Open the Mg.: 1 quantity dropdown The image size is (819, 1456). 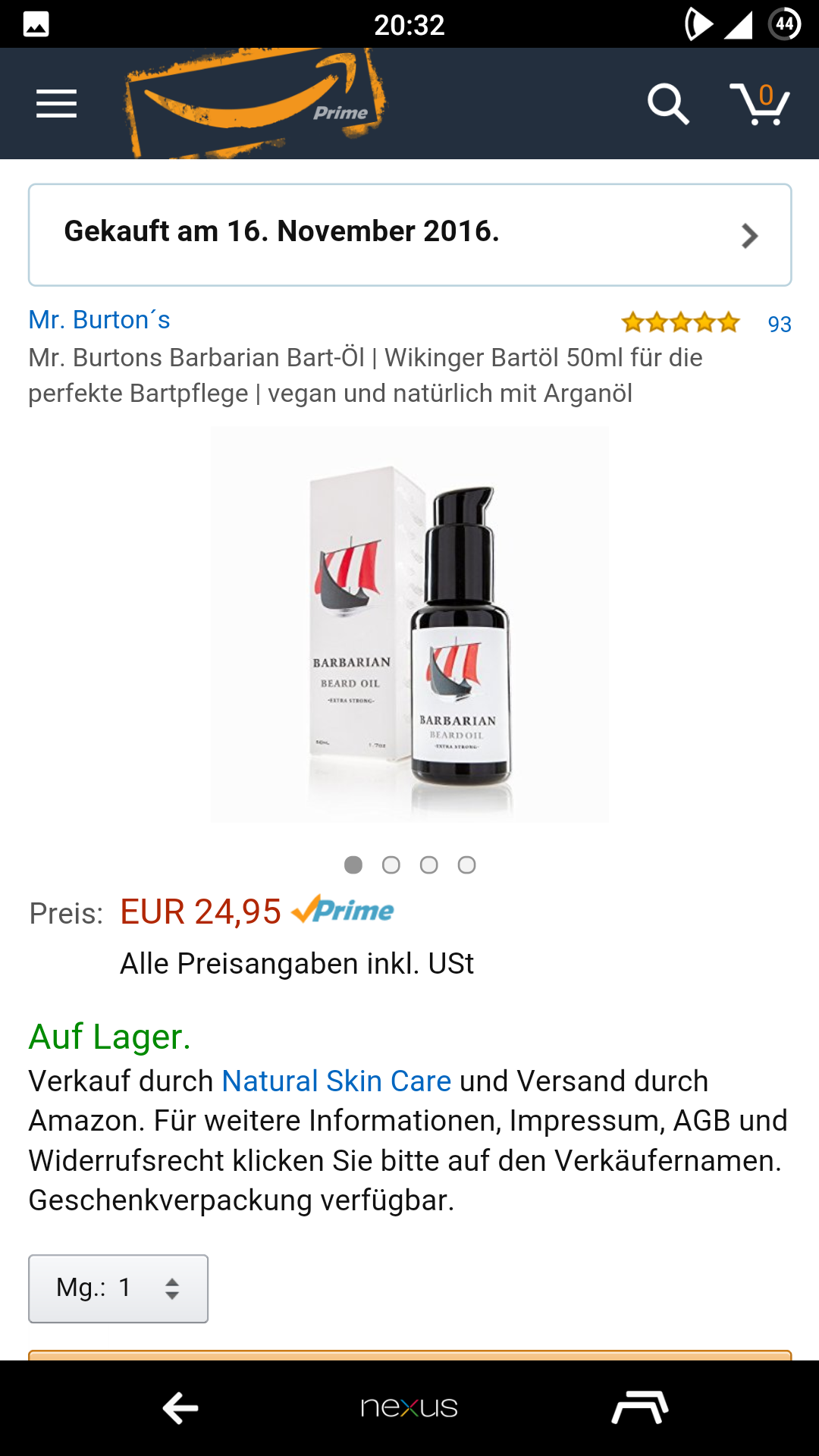click(x=118, y=1288)
